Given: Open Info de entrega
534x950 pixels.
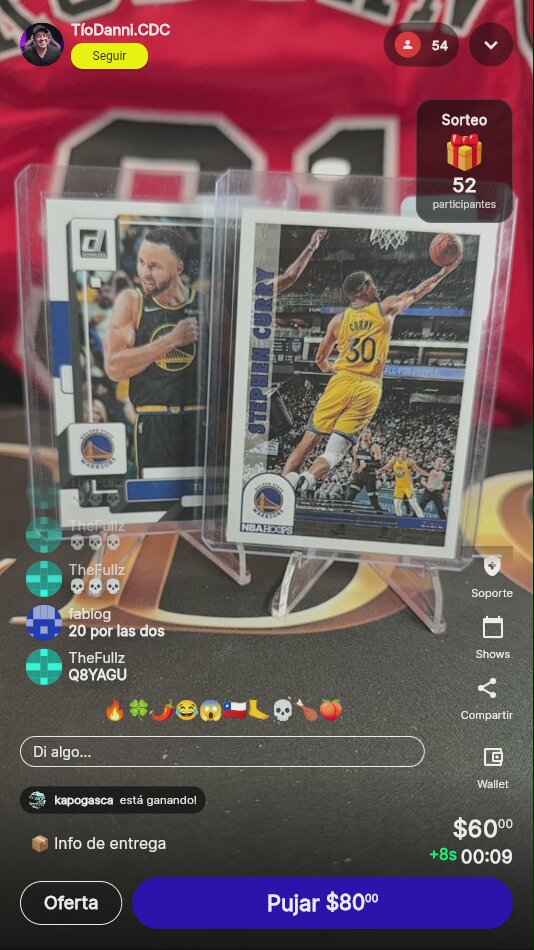Looking at the screenshot, I should pyautogui.click(x=98, y=843).
